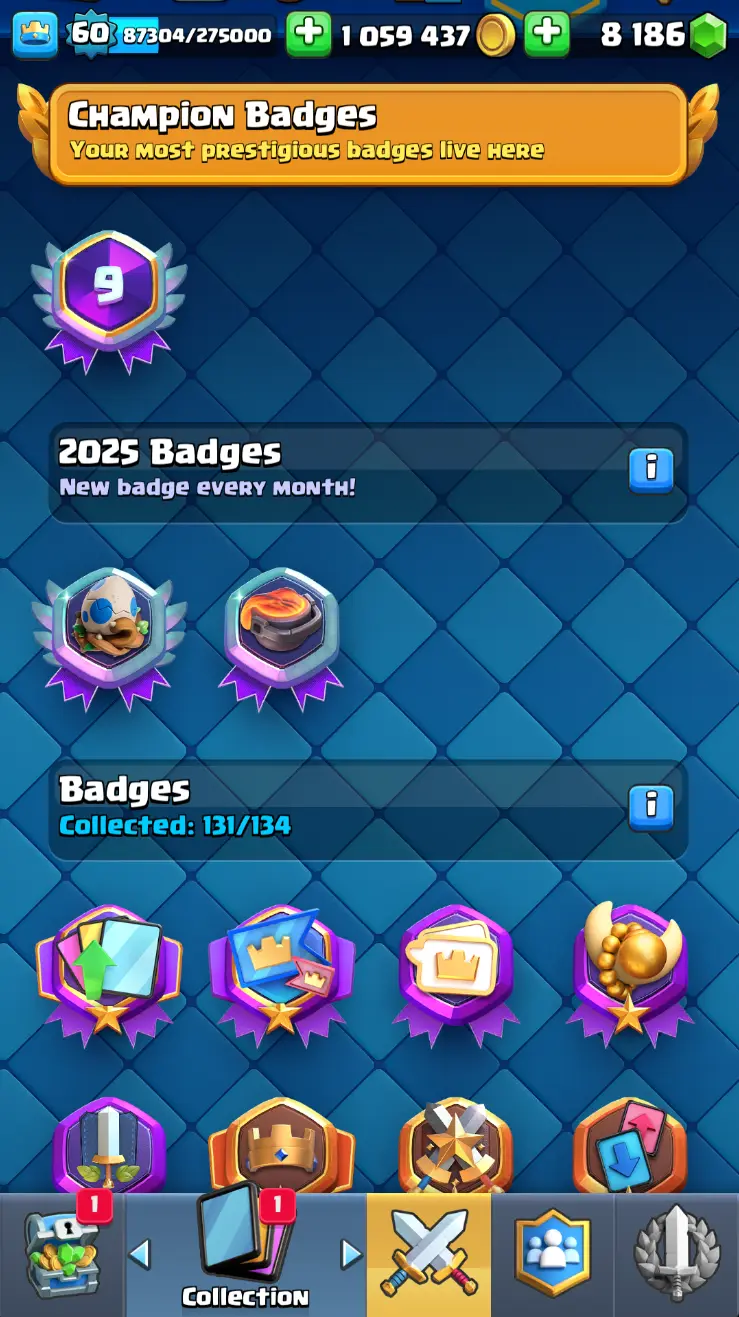Open the golden winged orb badge

coord(630,970)
